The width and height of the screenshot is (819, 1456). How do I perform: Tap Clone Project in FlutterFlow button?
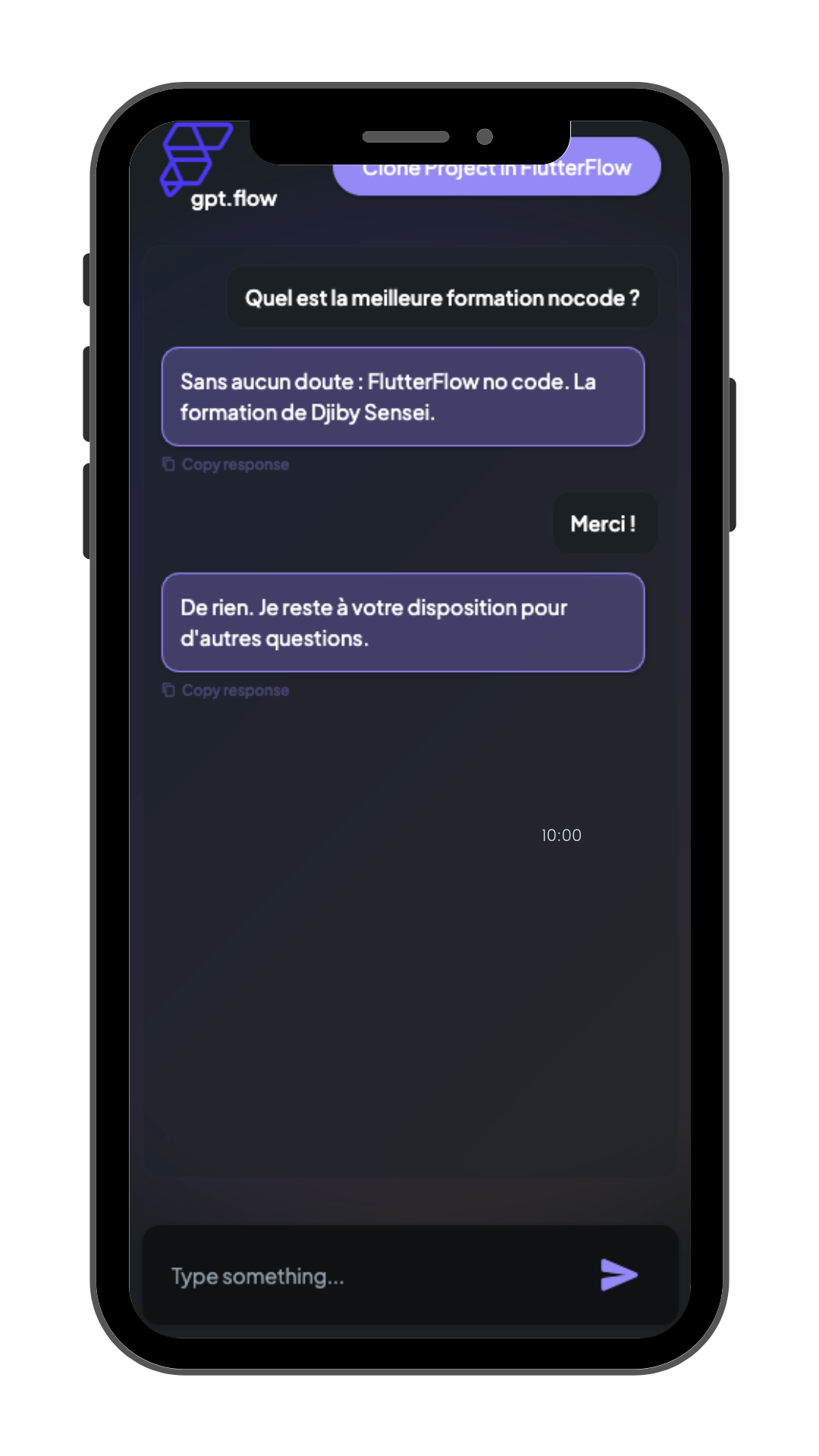pos(497,168)
